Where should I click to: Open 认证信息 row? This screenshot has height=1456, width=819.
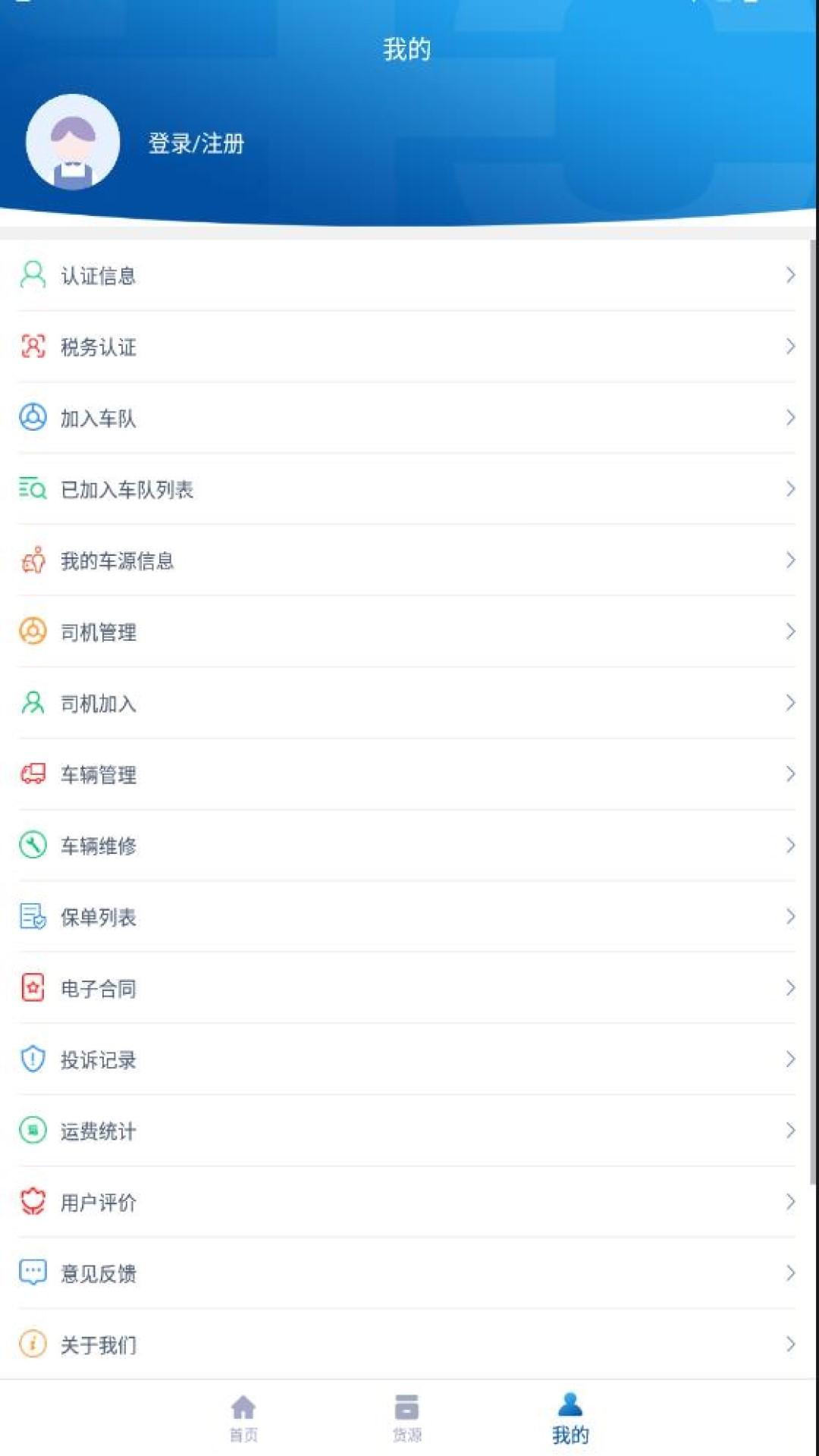(x=406, y=275)
